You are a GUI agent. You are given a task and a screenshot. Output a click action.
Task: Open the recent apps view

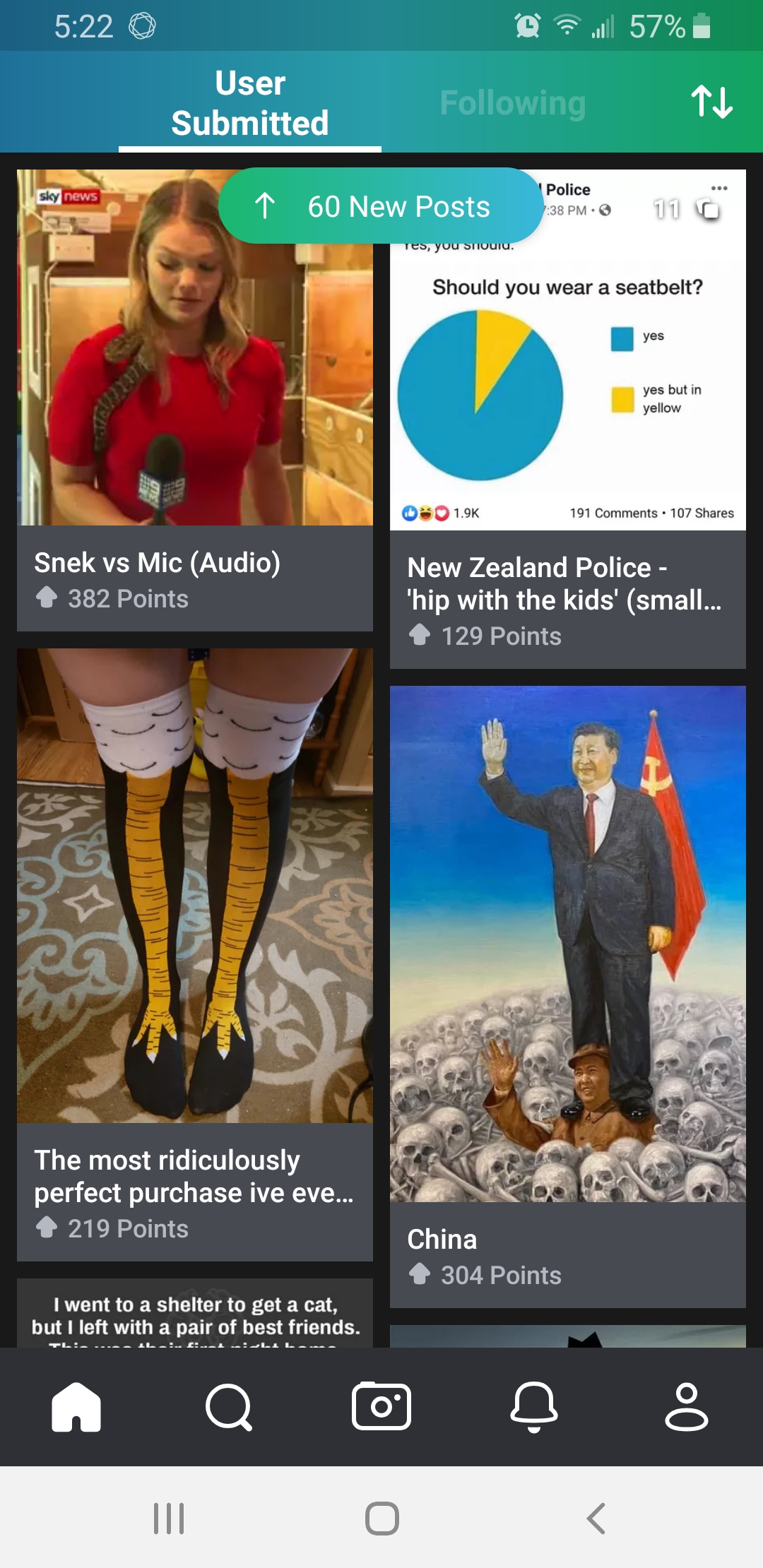(x=169, y=1518)
